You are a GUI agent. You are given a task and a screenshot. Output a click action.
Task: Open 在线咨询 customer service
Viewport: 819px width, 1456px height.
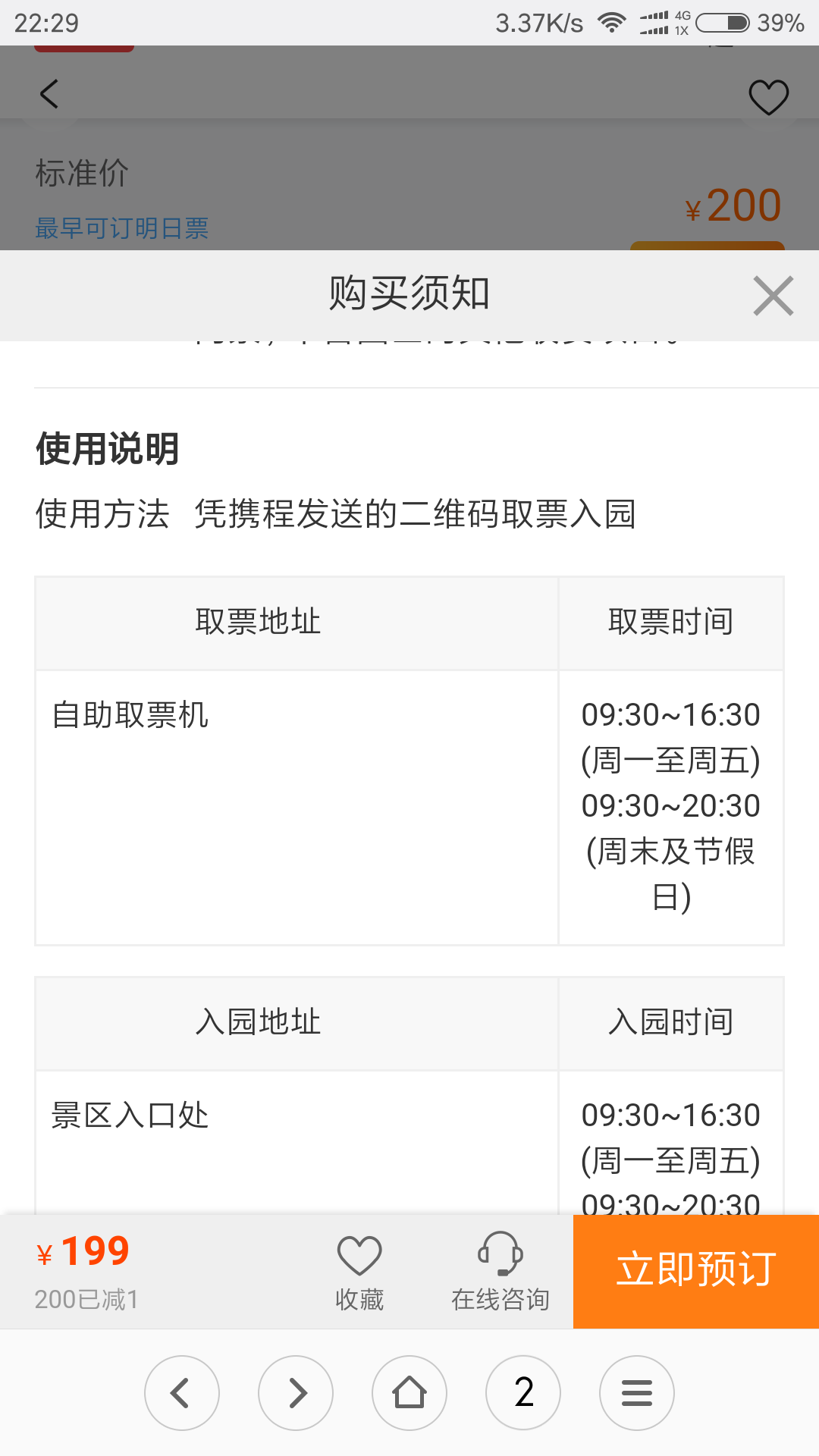500,1271
